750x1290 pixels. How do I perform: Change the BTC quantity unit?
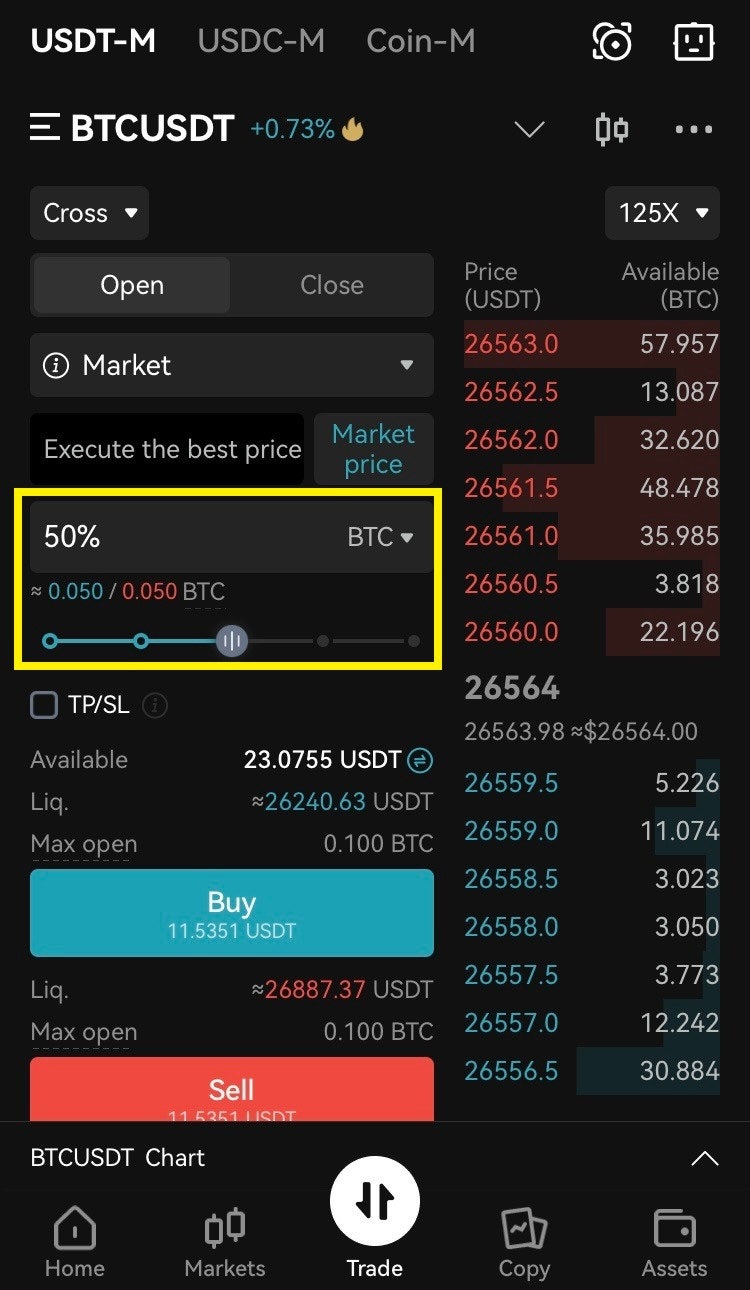pos(380,537)
